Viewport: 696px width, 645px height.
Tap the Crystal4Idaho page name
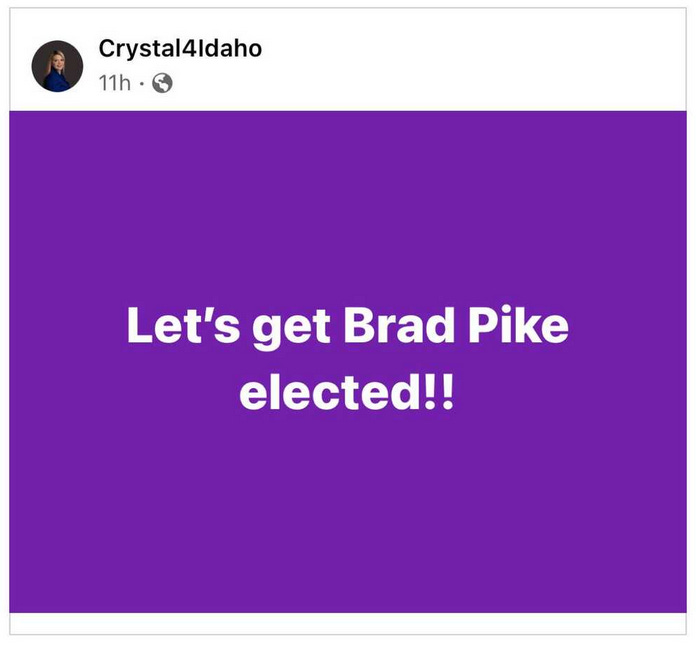180,49
